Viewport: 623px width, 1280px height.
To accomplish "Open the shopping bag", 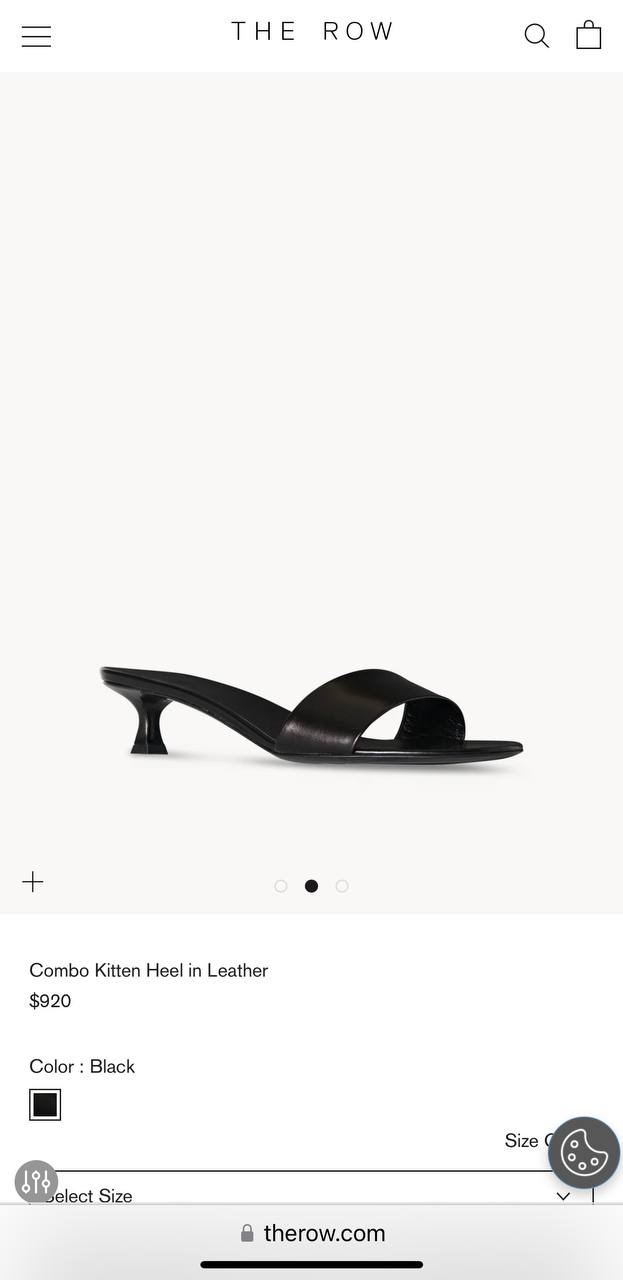I will coord(589,35).
